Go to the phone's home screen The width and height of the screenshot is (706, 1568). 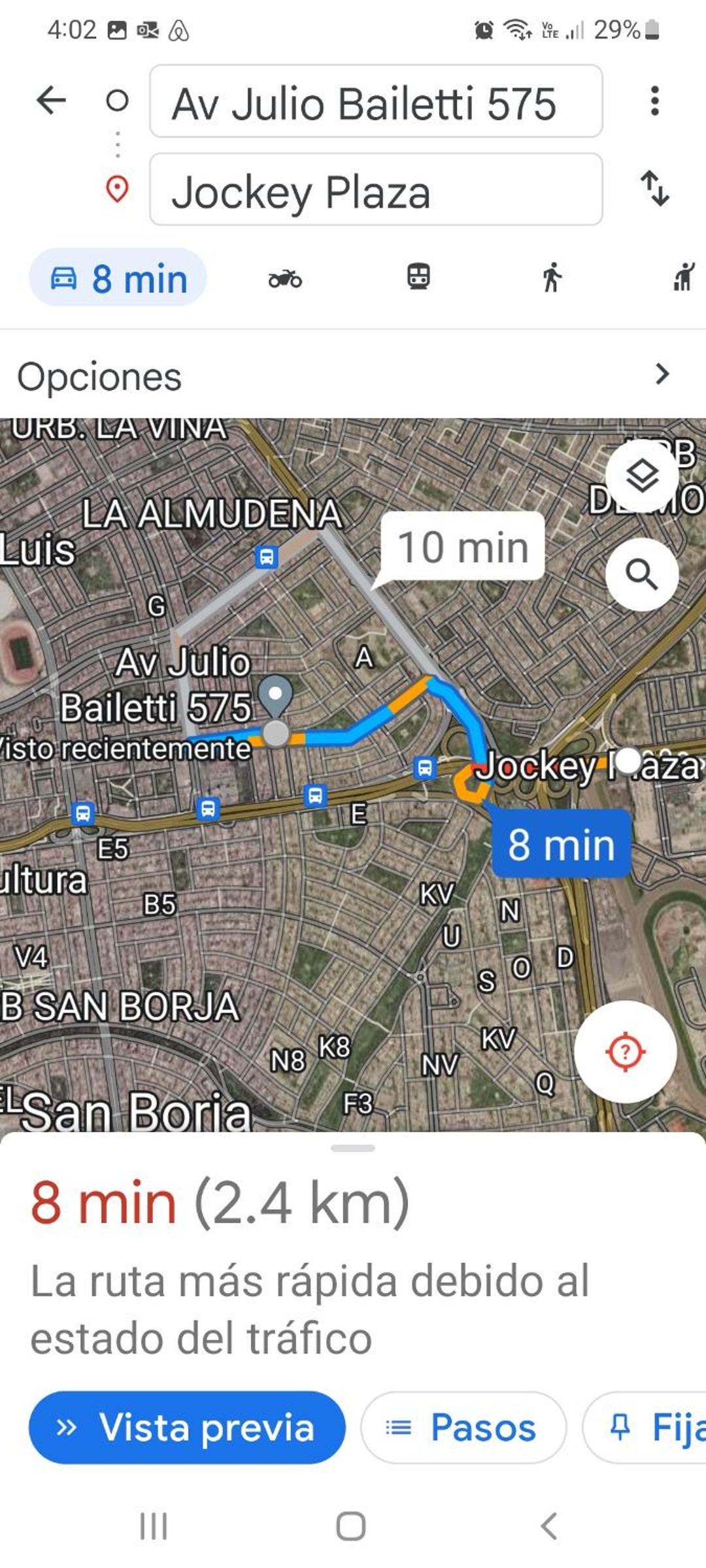tap(351, 1527)
